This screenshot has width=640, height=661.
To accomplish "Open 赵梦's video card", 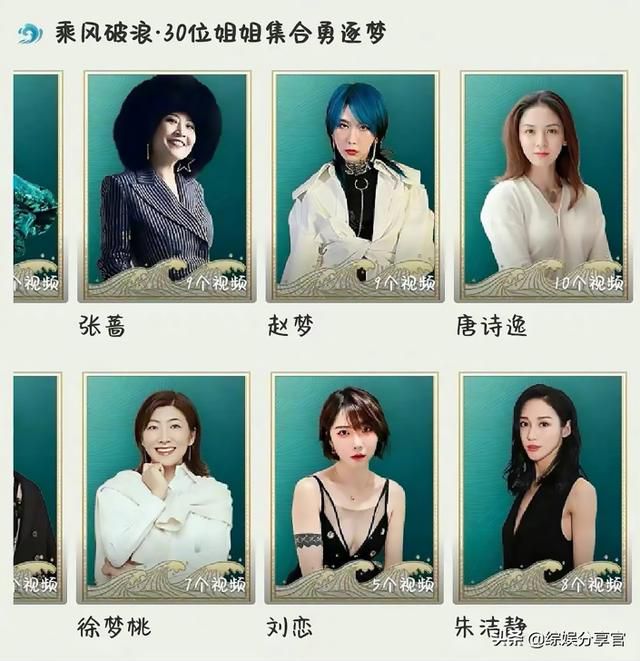I will click(356, 186).
